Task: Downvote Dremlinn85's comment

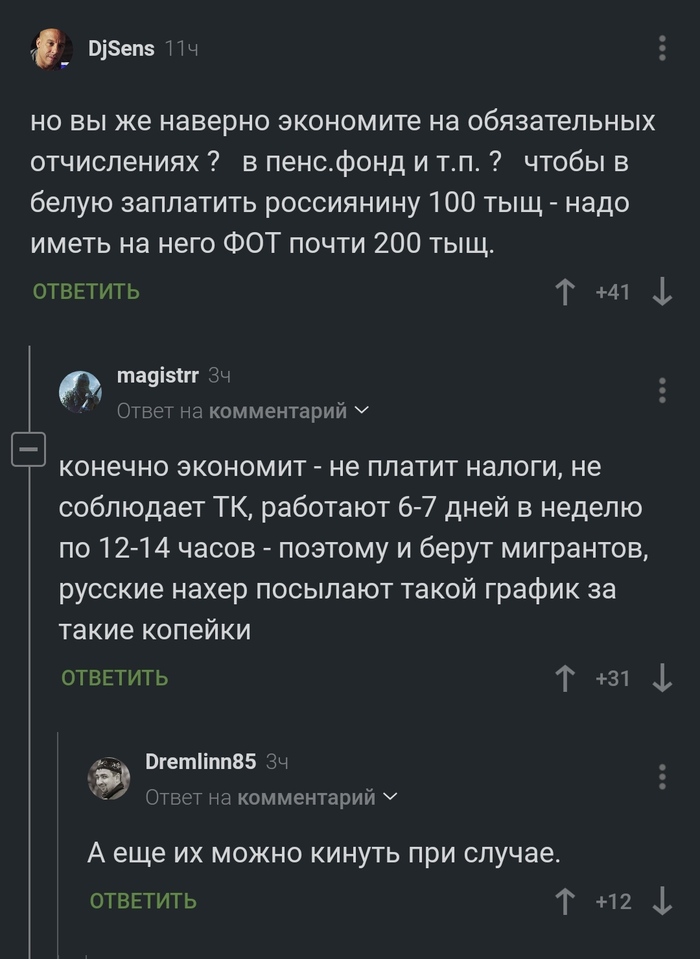Action: [661, 901]
